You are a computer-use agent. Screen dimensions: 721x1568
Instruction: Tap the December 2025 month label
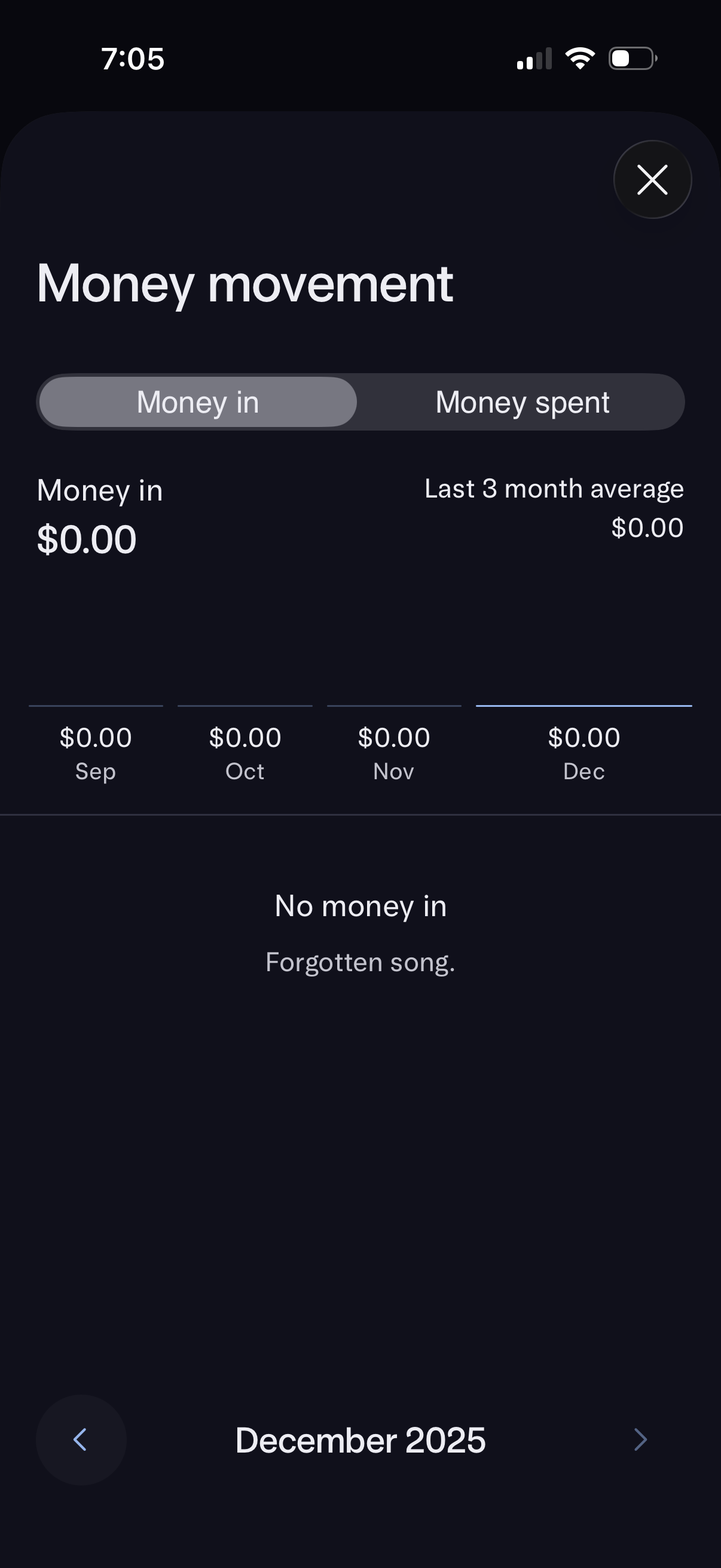tap(360, 1440)
